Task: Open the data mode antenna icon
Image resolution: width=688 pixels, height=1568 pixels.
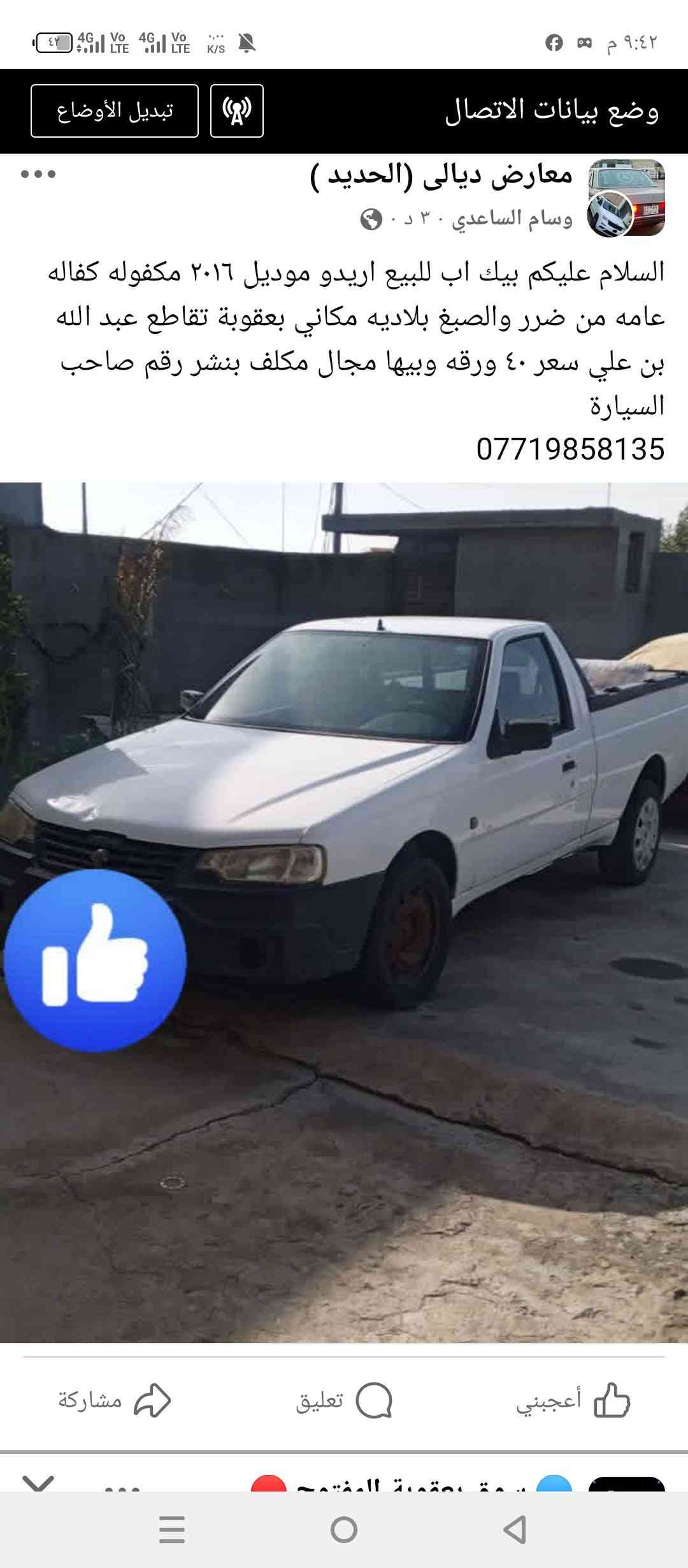Action: (x=237, y=111)
